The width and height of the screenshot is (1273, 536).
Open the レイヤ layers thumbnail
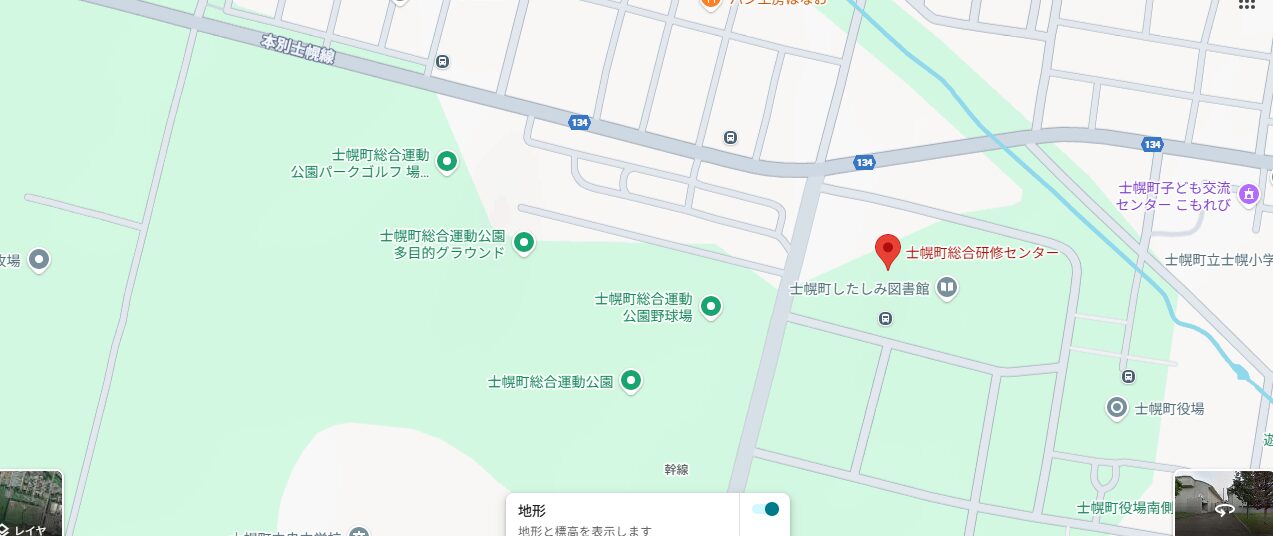point(31,503)
